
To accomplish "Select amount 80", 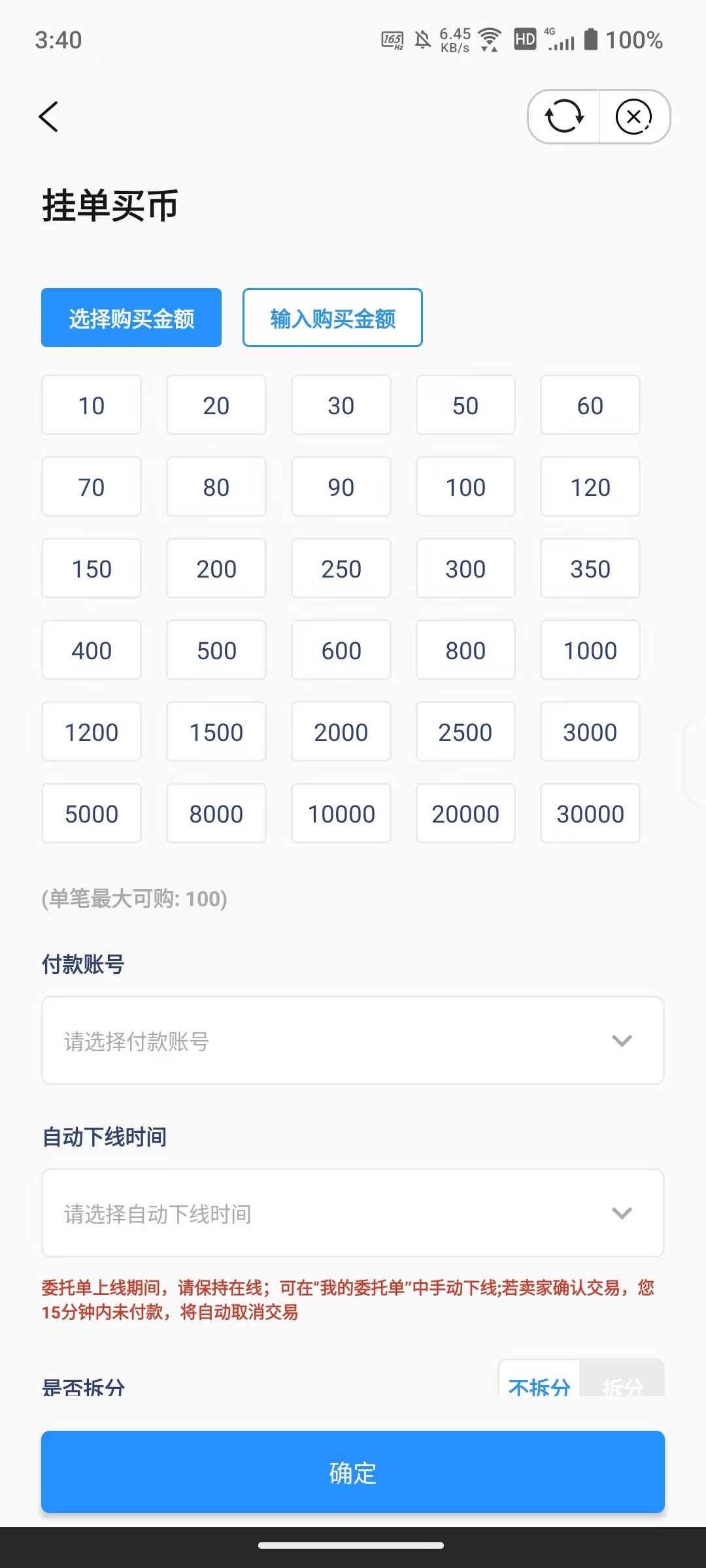I will tap(216, 487).
